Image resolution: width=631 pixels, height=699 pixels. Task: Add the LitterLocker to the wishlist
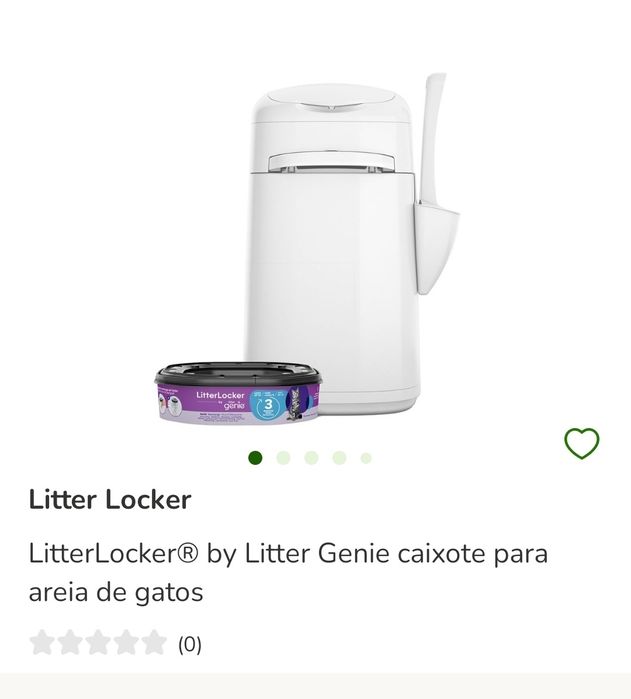[x=581, y=443]
